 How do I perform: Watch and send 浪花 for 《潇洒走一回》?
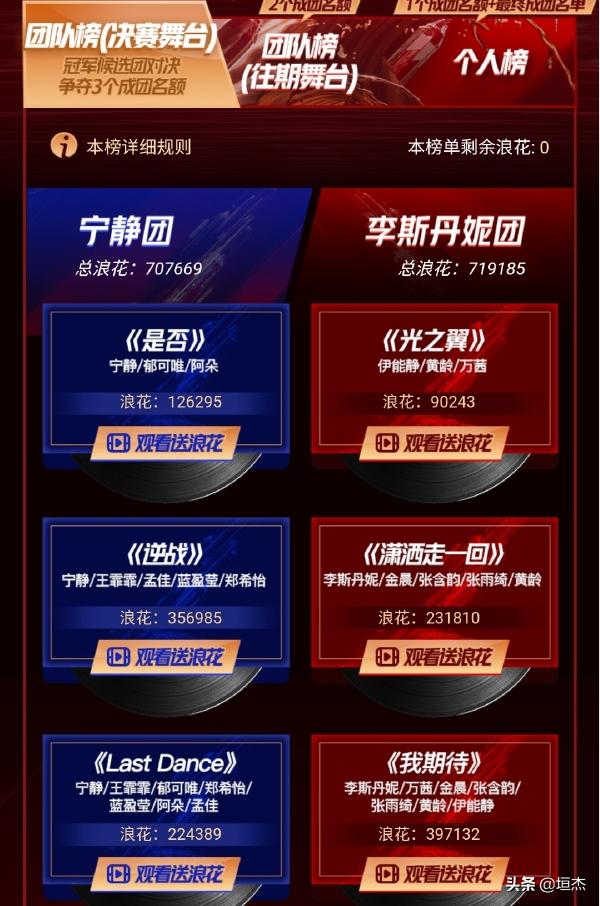point(434,657)
